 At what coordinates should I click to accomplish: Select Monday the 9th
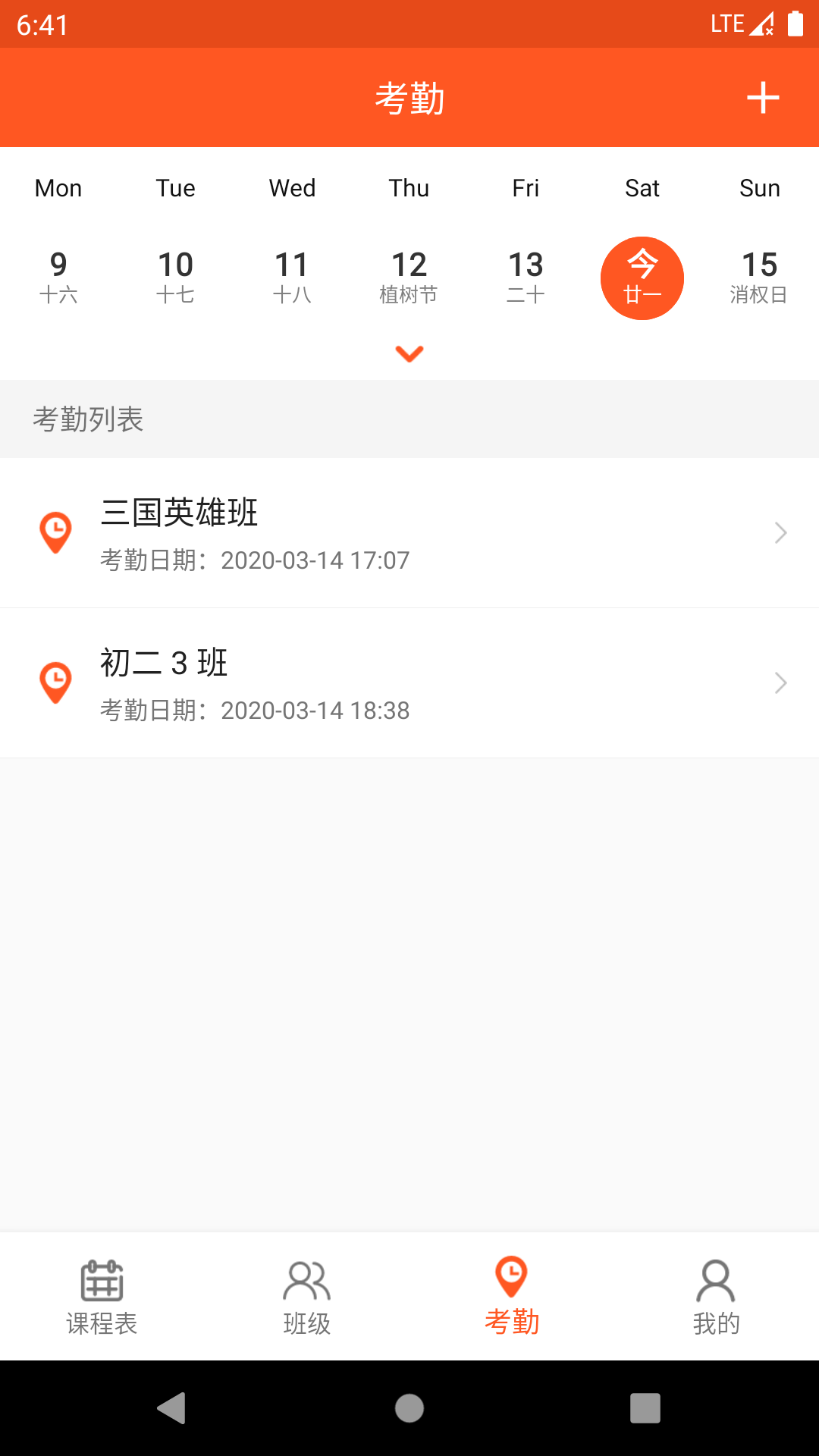pos(58,278)
